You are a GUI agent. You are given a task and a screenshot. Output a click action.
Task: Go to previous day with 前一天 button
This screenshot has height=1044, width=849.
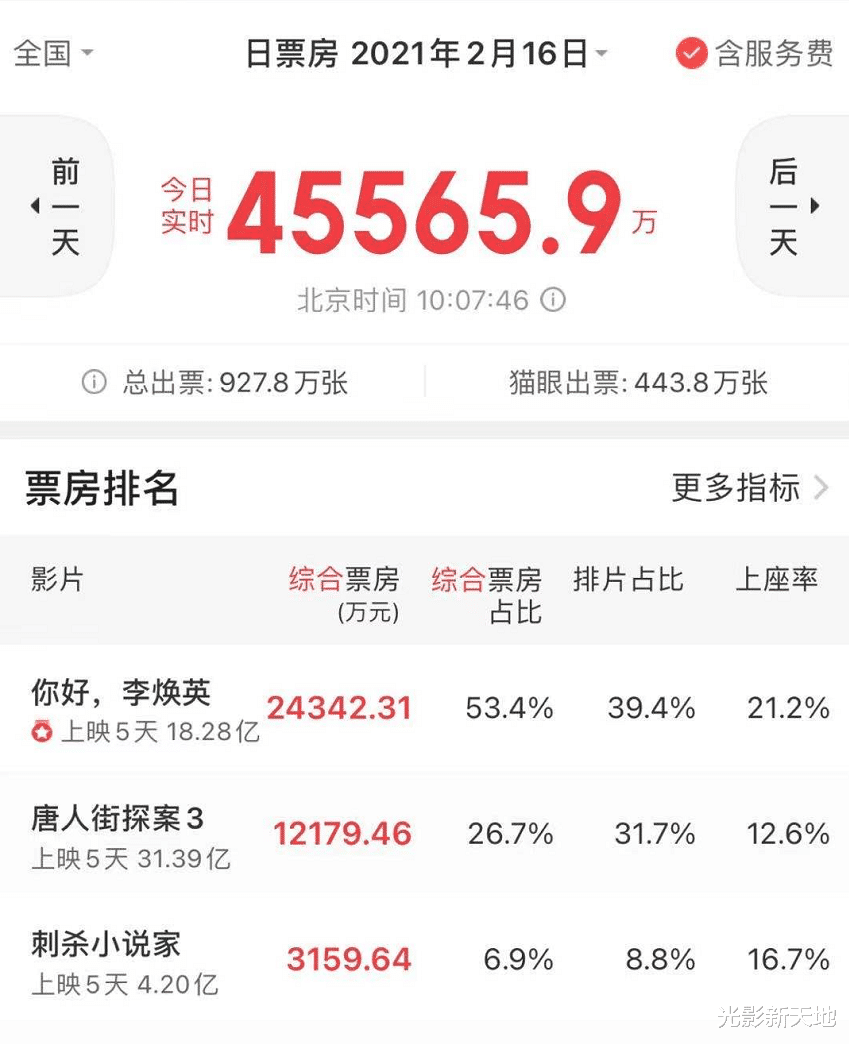(x=65, y=205)
